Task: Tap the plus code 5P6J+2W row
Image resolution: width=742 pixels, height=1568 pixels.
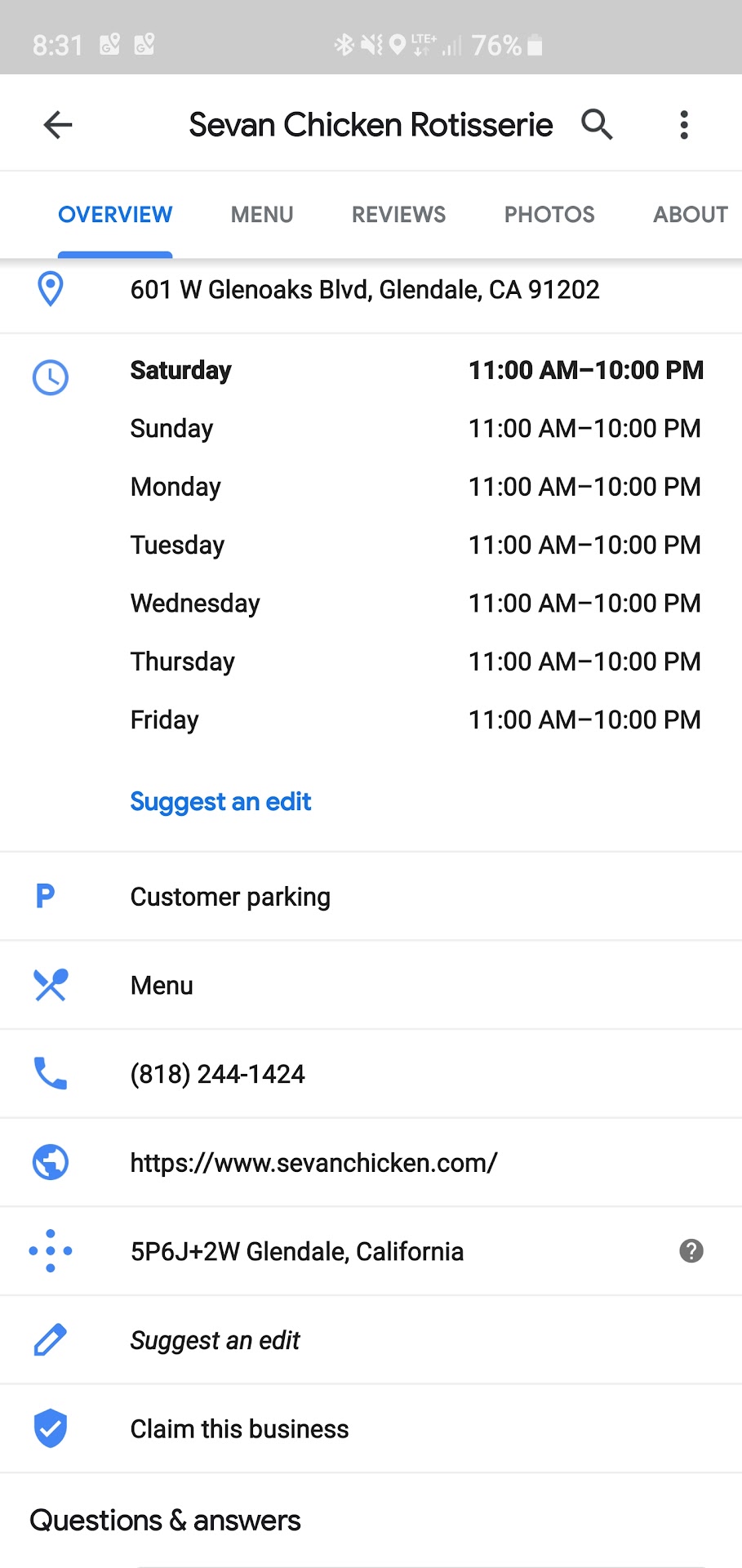Action: click(297, 1251)
